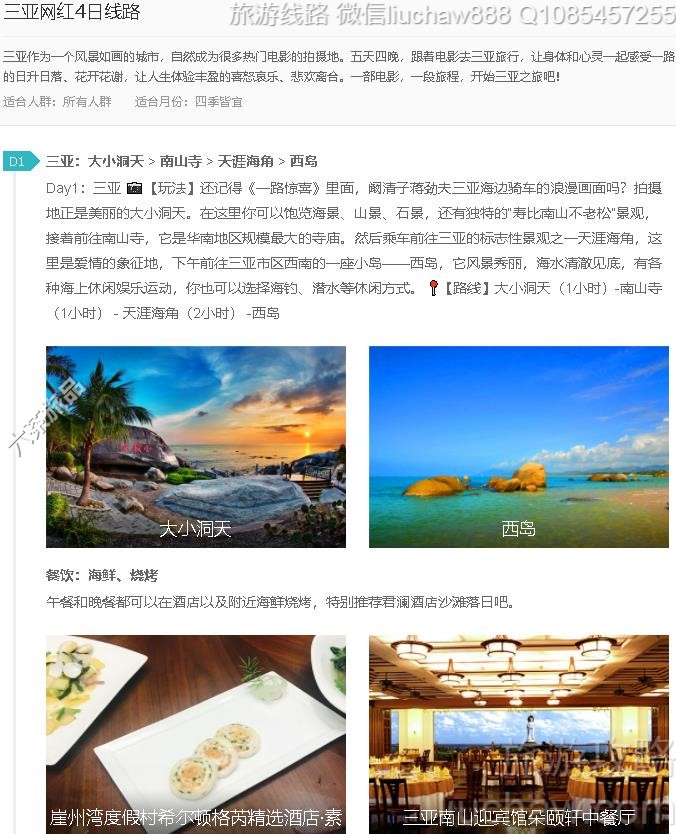
Task: Open the 西岛 photo tile
Action: 518,446
